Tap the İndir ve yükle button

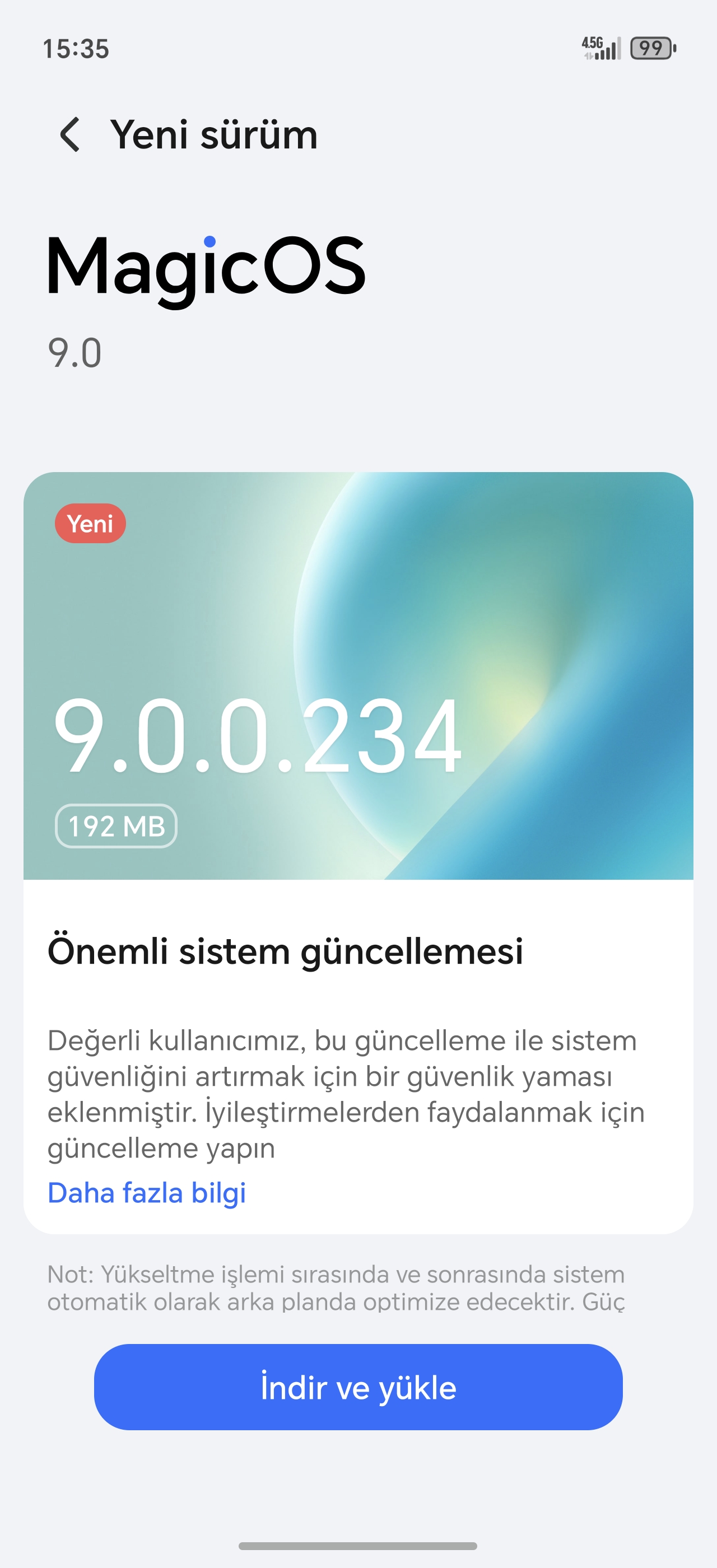pyautogui.click(x=358, y=1387)
